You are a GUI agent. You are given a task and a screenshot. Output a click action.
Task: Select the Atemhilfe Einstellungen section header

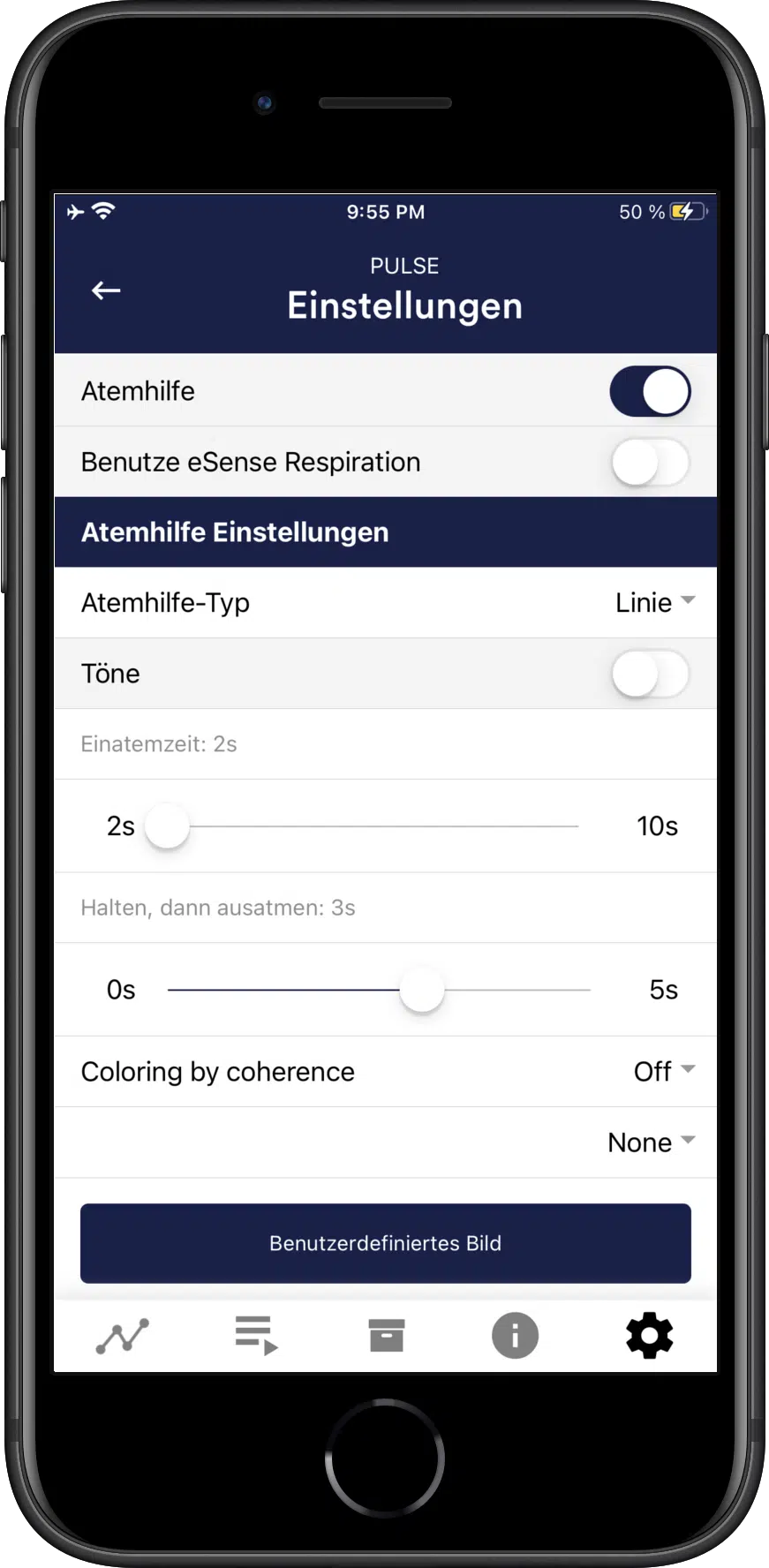coord(235,532)
